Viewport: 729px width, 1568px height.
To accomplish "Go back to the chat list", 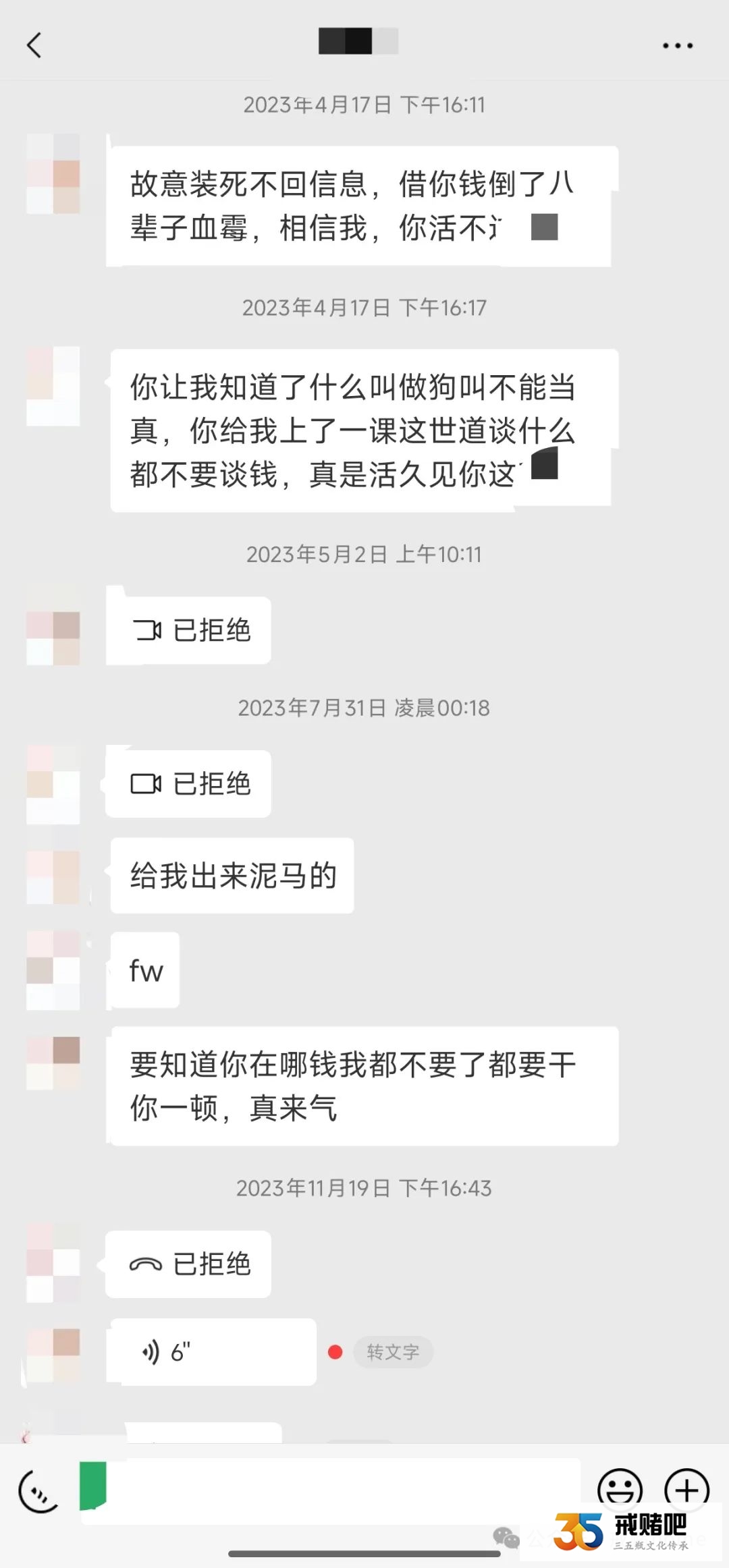I will pyautogui.click(x=34, y=46).
